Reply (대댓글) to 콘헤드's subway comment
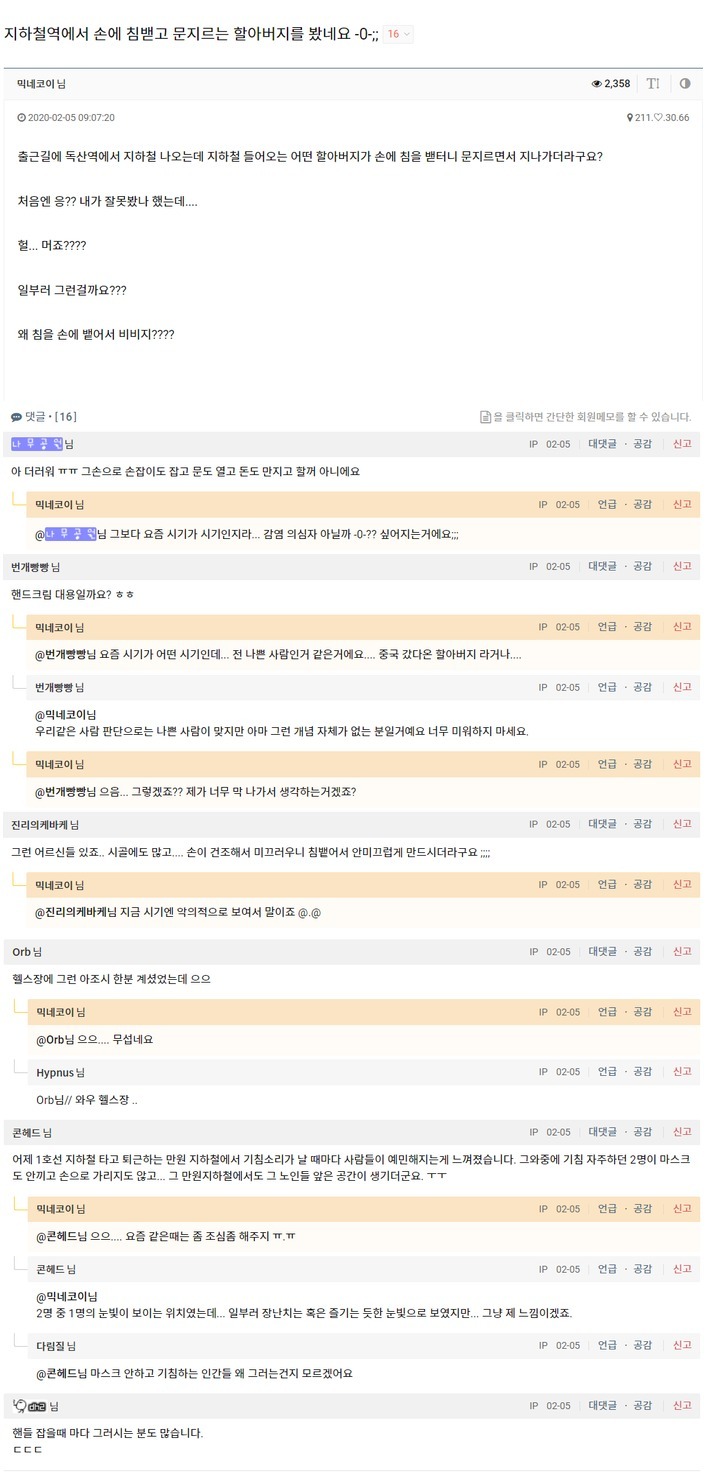 [x=602, y=1132]
